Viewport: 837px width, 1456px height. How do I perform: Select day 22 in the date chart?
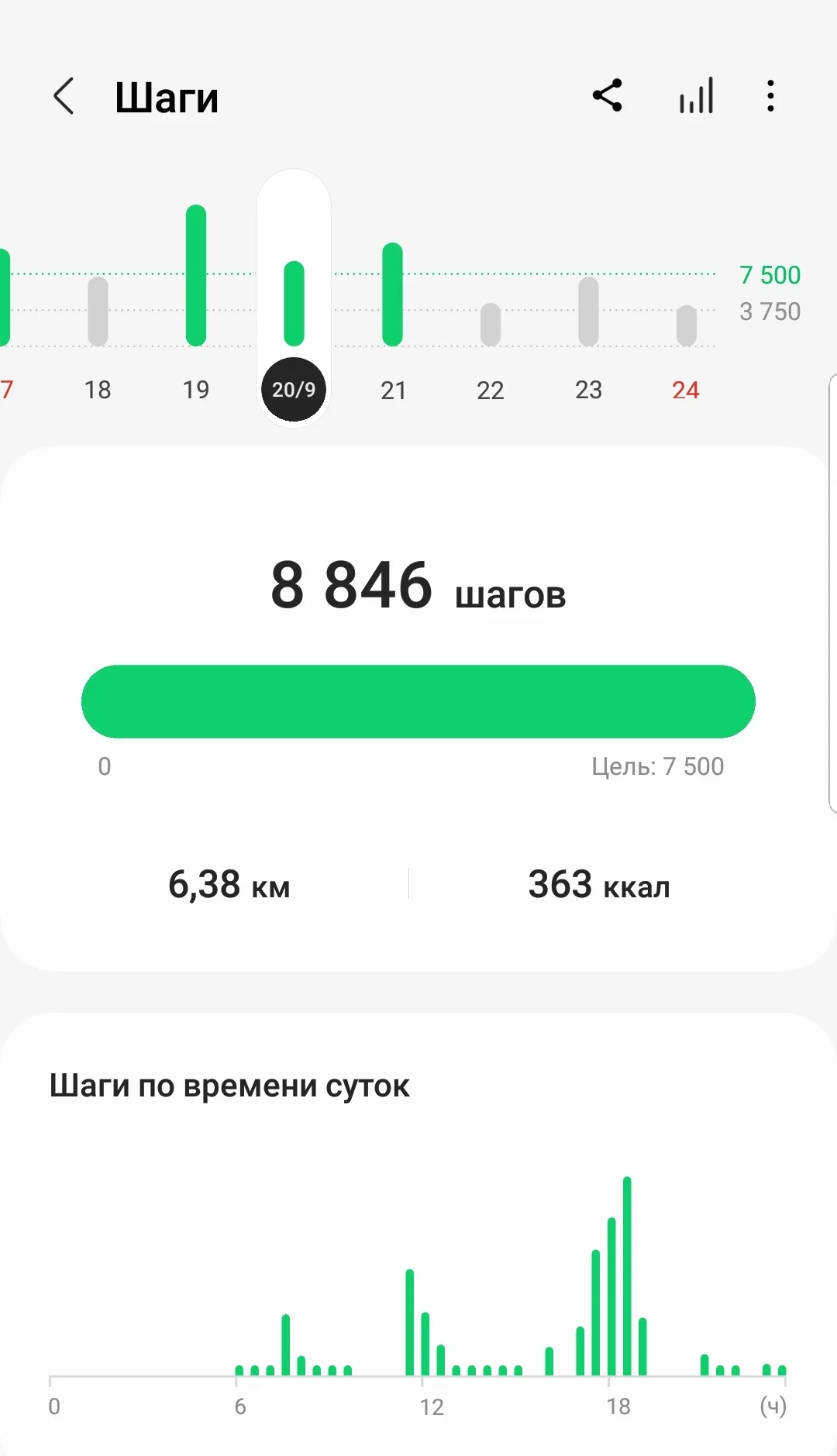pyautogui.click(x=491, y=389)
